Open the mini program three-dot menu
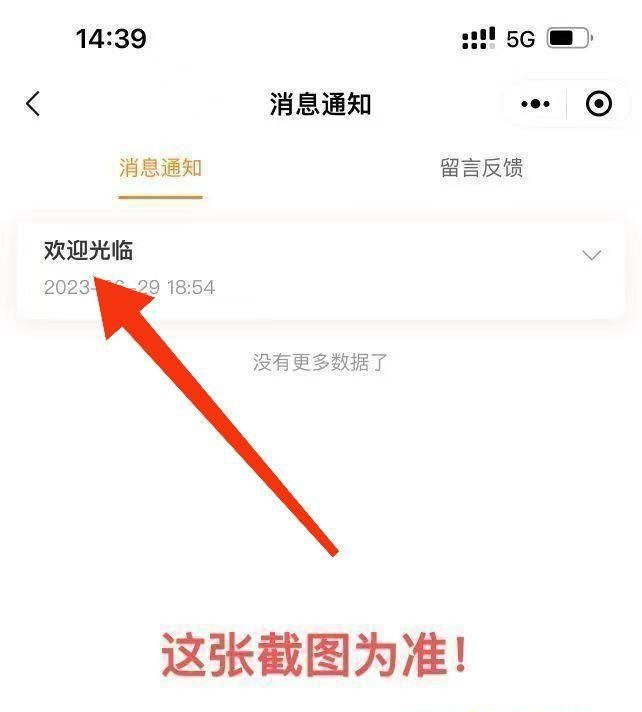 [536, 104]
